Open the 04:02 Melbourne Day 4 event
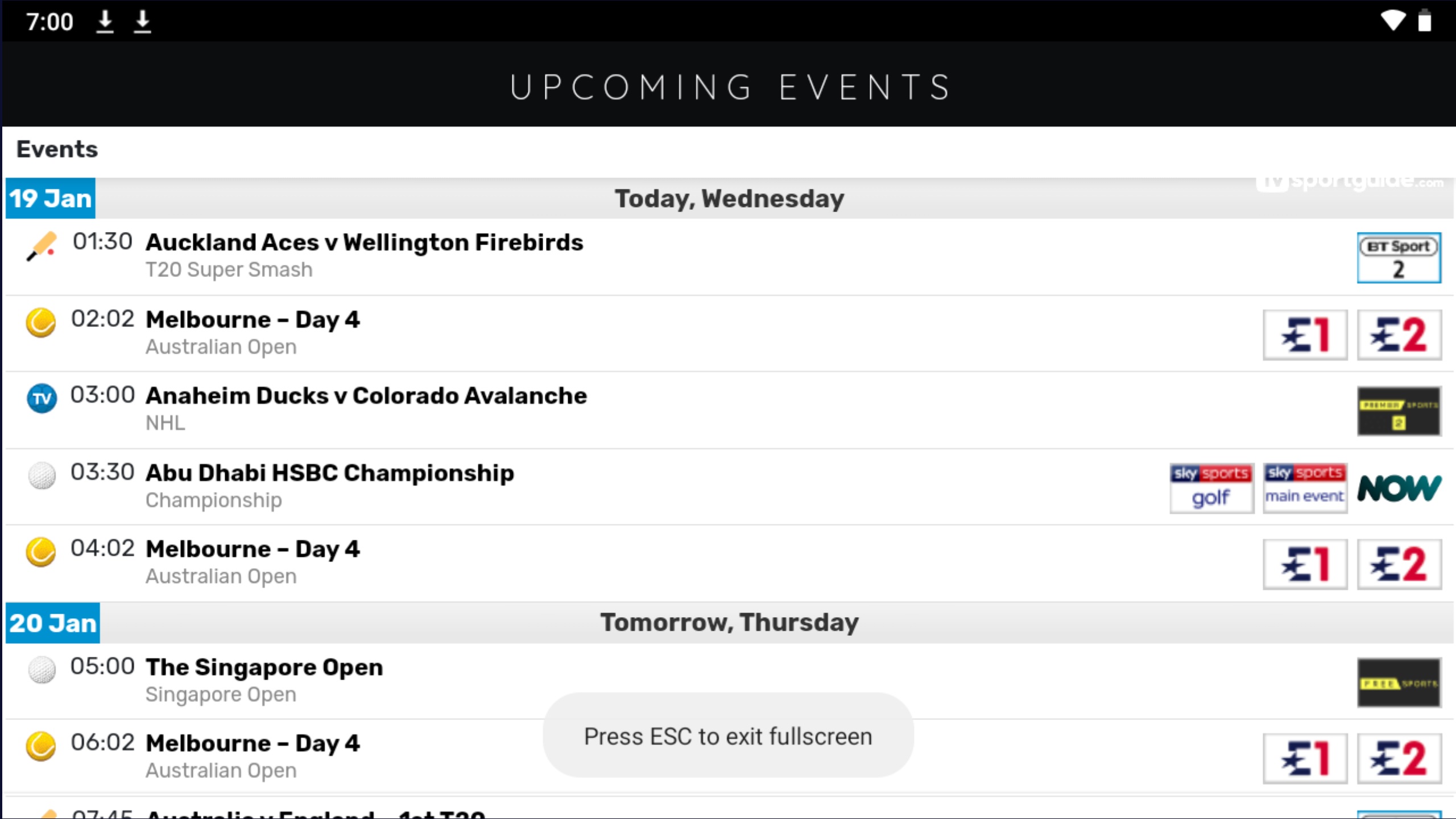This screenshot has height=819, width=1456. pyautogui.click(x=253, y=550)
